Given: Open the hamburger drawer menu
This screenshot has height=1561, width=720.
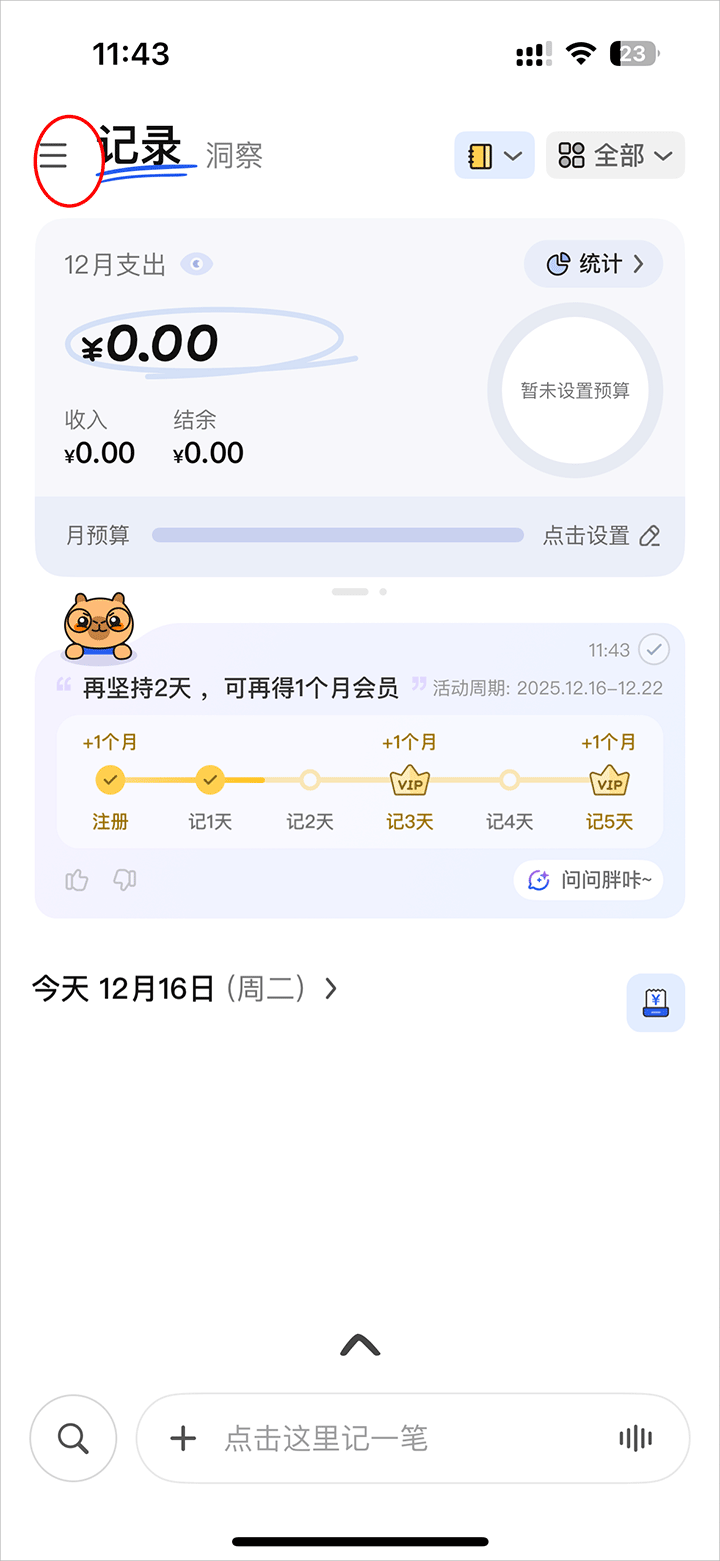Looking at the screenshot, I should [54, 156].
